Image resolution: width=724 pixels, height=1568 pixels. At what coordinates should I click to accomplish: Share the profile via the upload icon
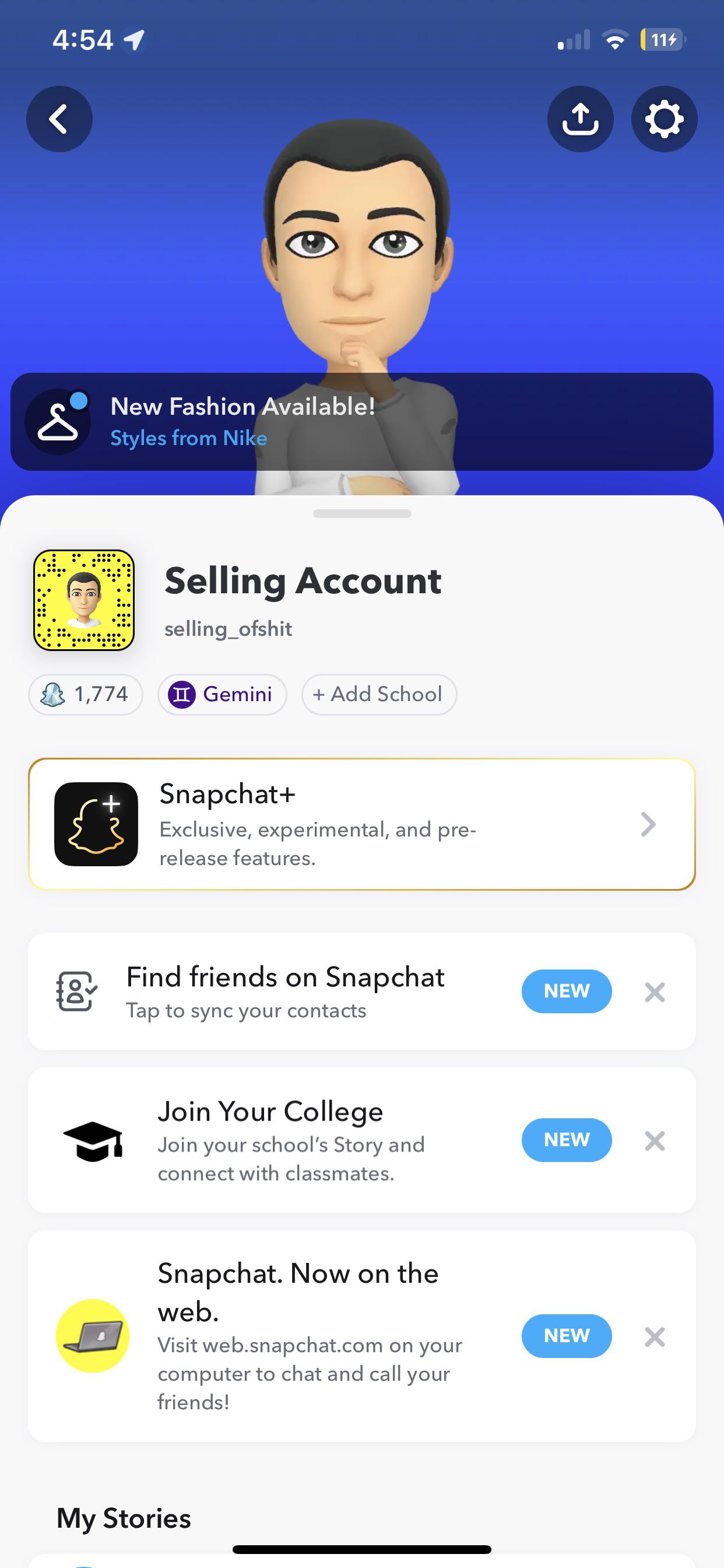[x=580, y=118]
